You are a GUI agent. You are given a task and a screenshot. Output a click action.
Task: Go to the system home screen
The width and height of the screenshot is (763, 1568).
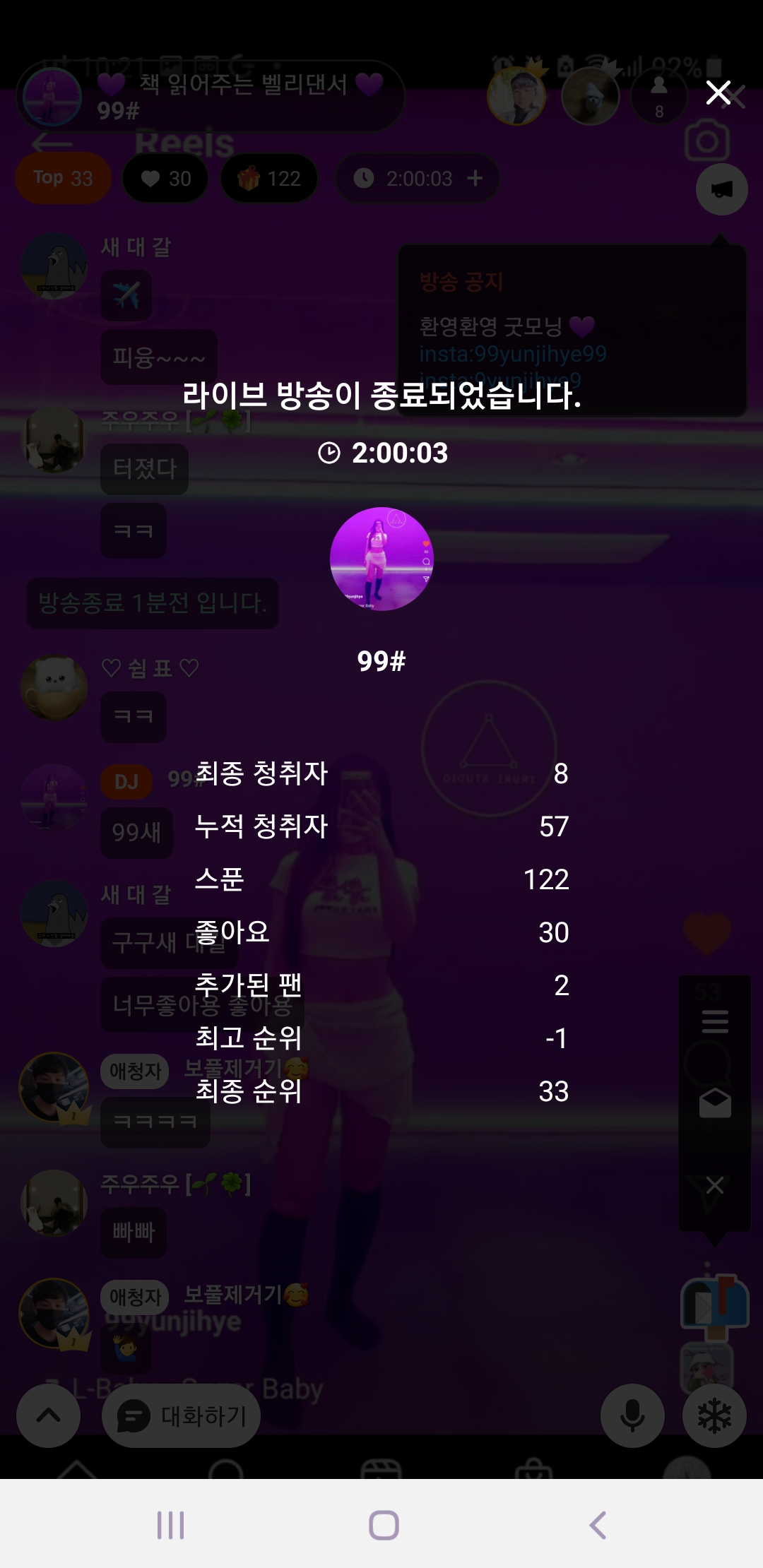pyautogui.click(x=384, y=1525)
